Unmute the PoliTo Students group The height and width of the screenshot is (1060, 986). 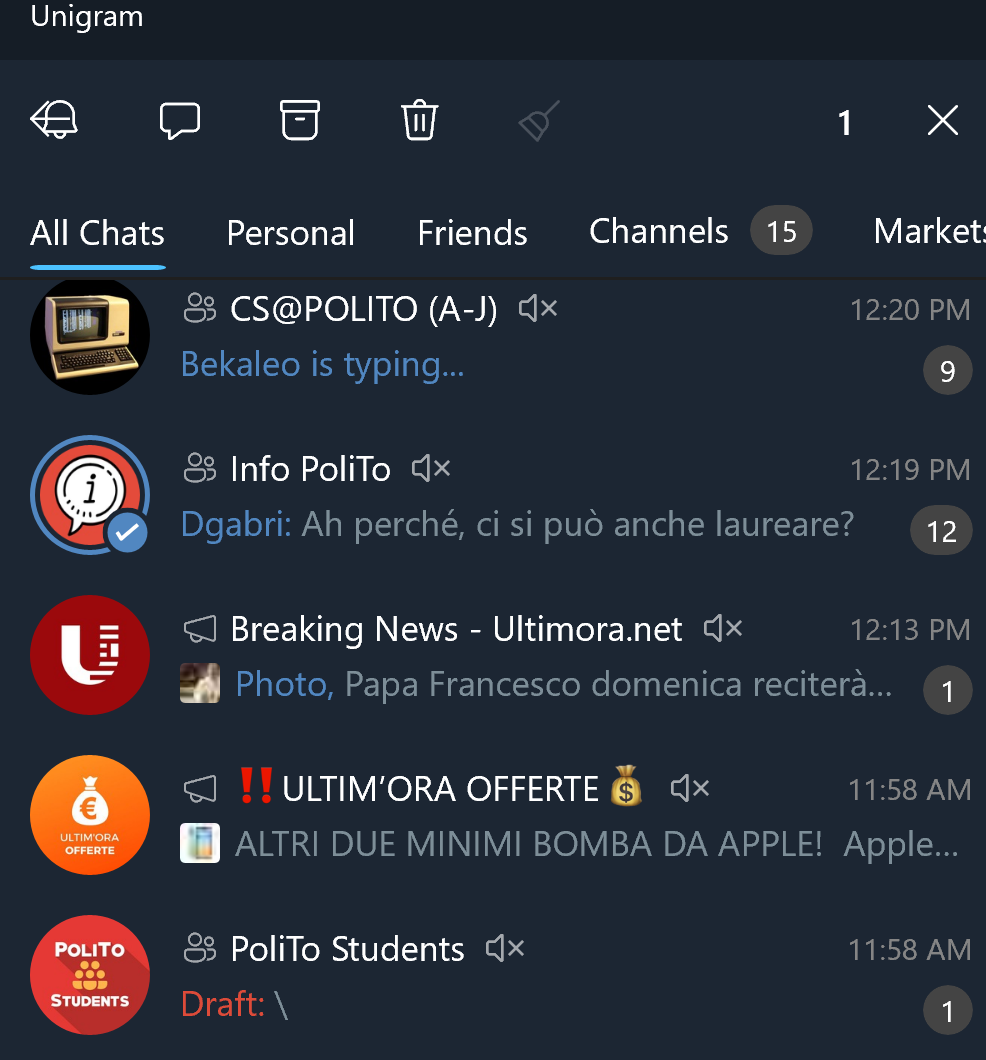(x=504, y=949)
